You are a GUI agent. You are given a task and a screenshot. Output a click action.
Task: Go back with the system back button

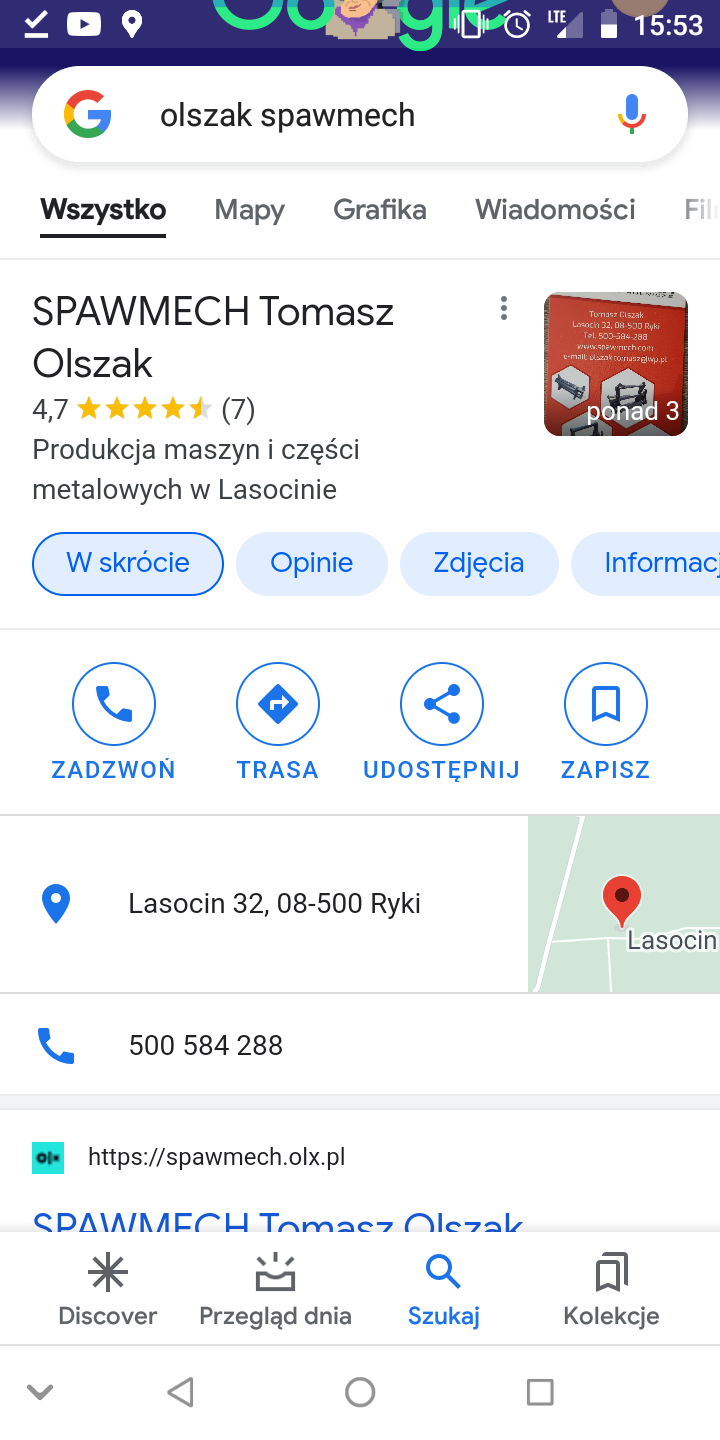click(x=180, y=1391)
